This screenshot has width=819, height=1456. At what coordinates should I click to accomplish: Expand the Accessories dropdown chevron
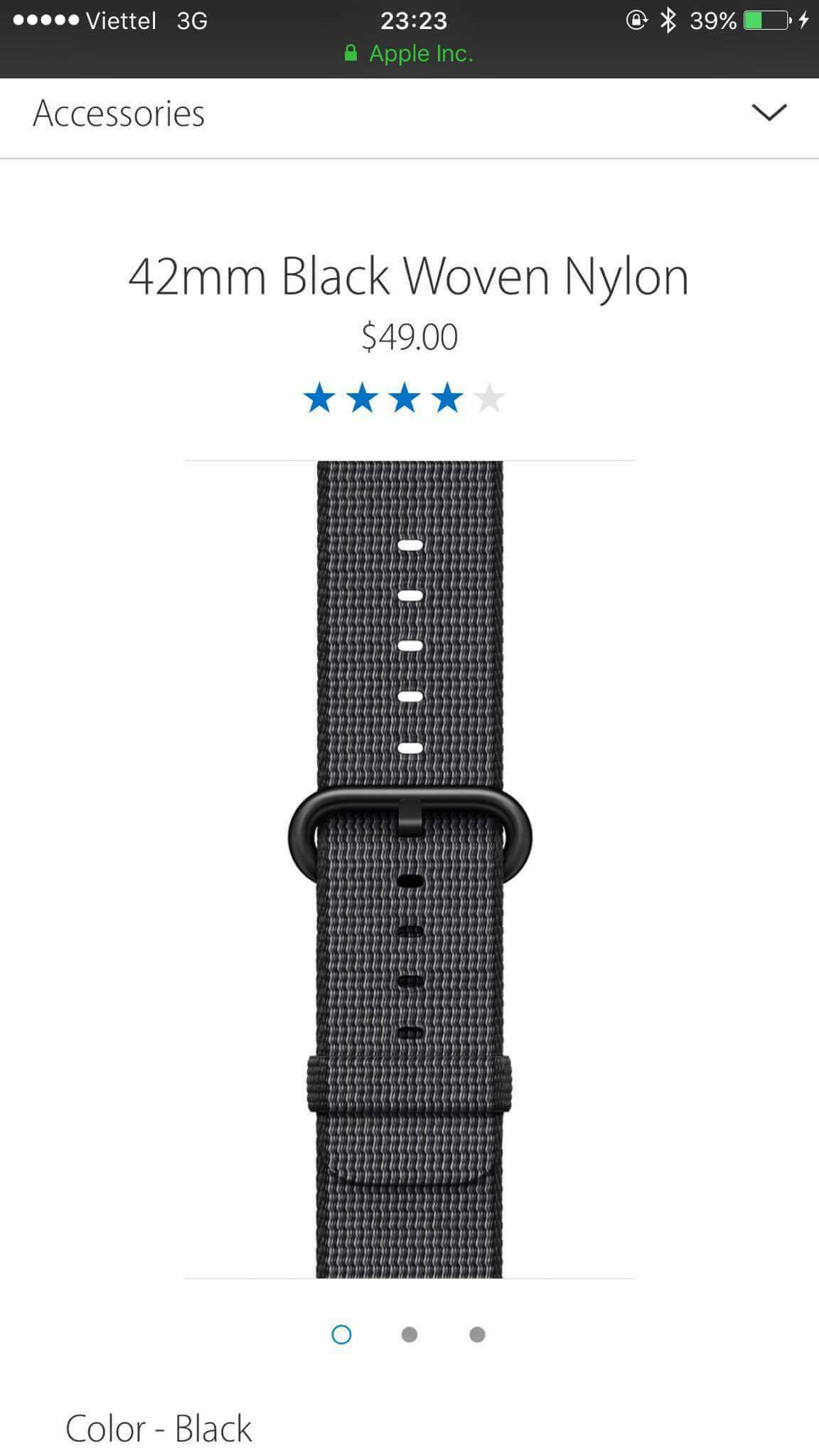769,113
